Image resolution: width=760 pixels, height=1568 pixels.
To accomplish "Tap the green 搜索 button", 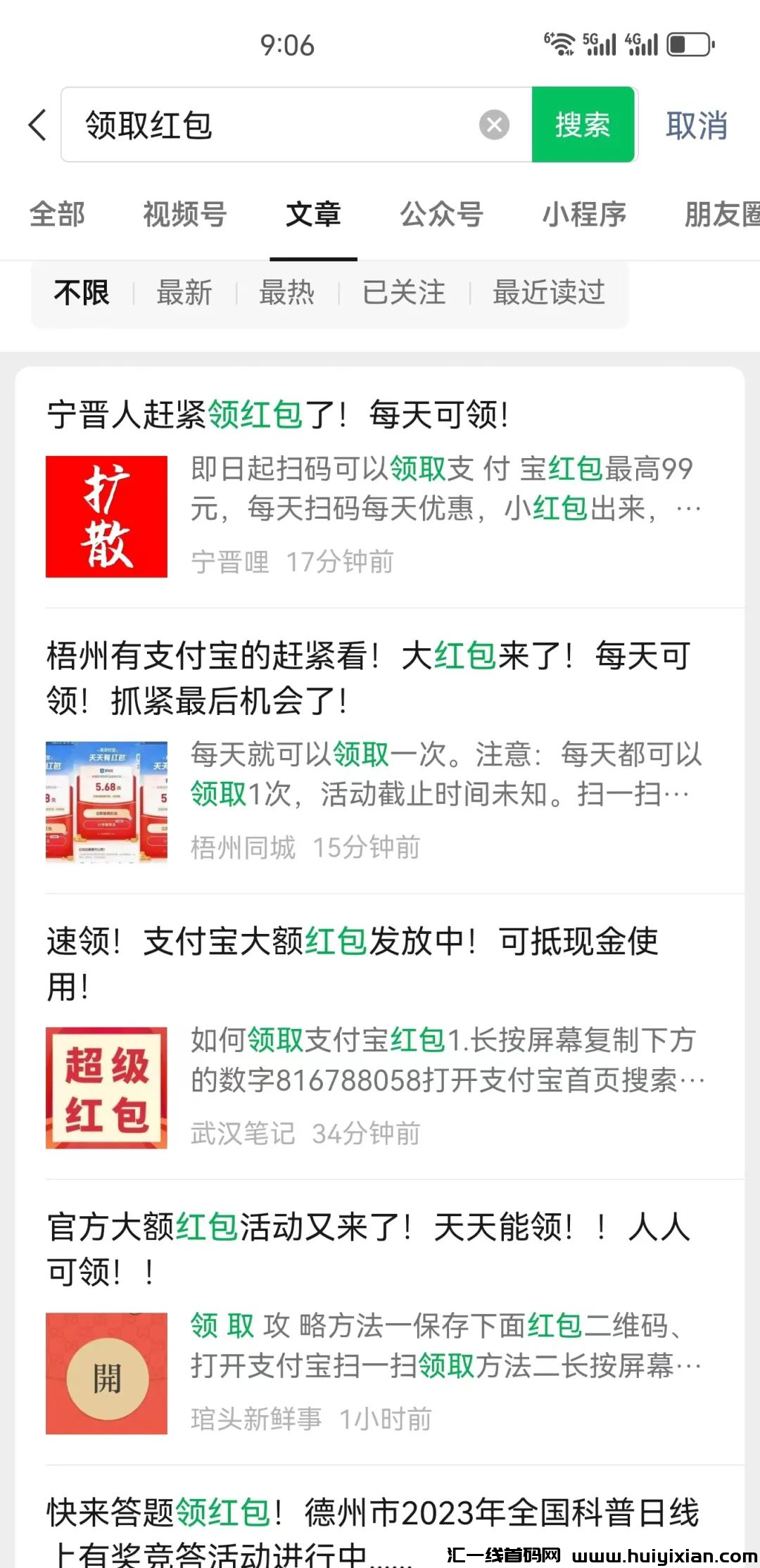I will [583, 125].
